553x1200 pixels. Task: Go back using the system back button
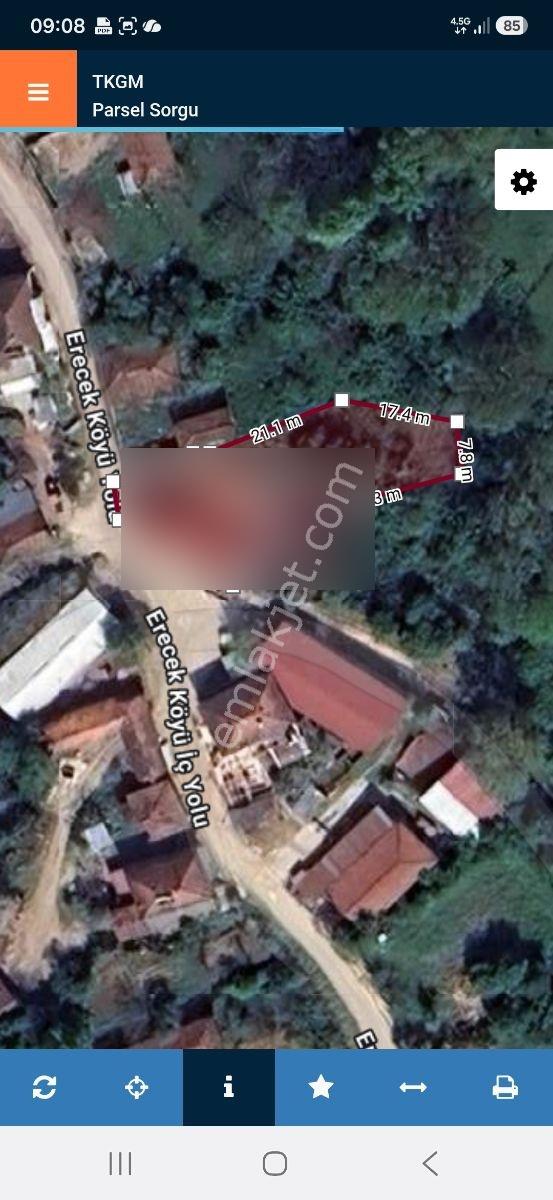[x=430, y=1163]
